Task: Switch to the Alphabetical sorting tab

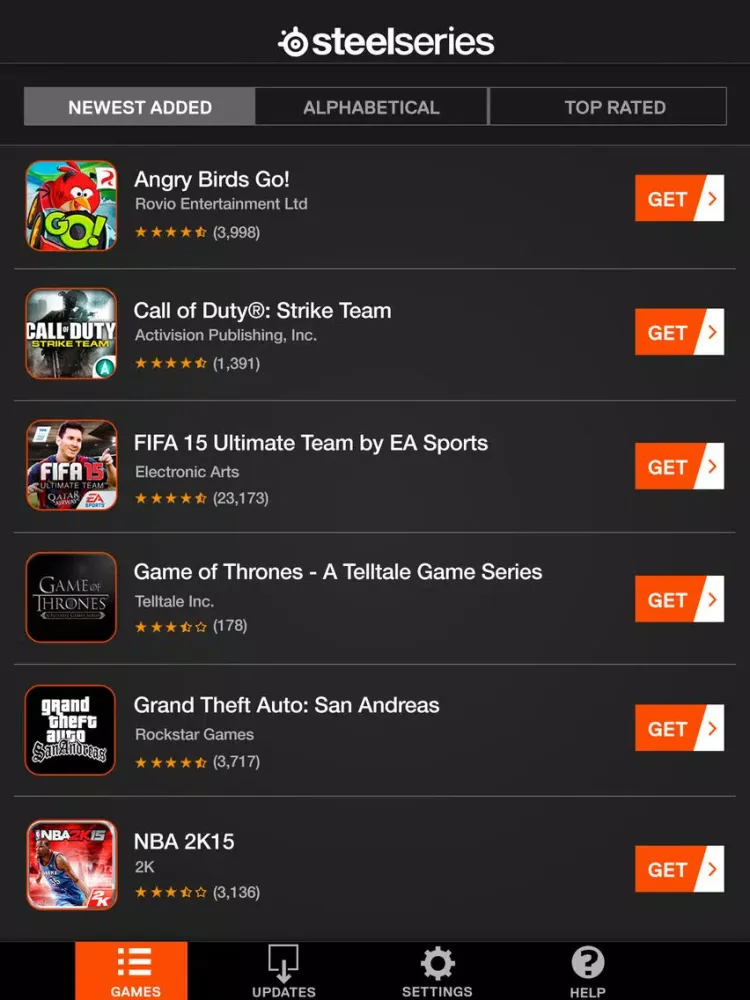Action: (371, 107)
